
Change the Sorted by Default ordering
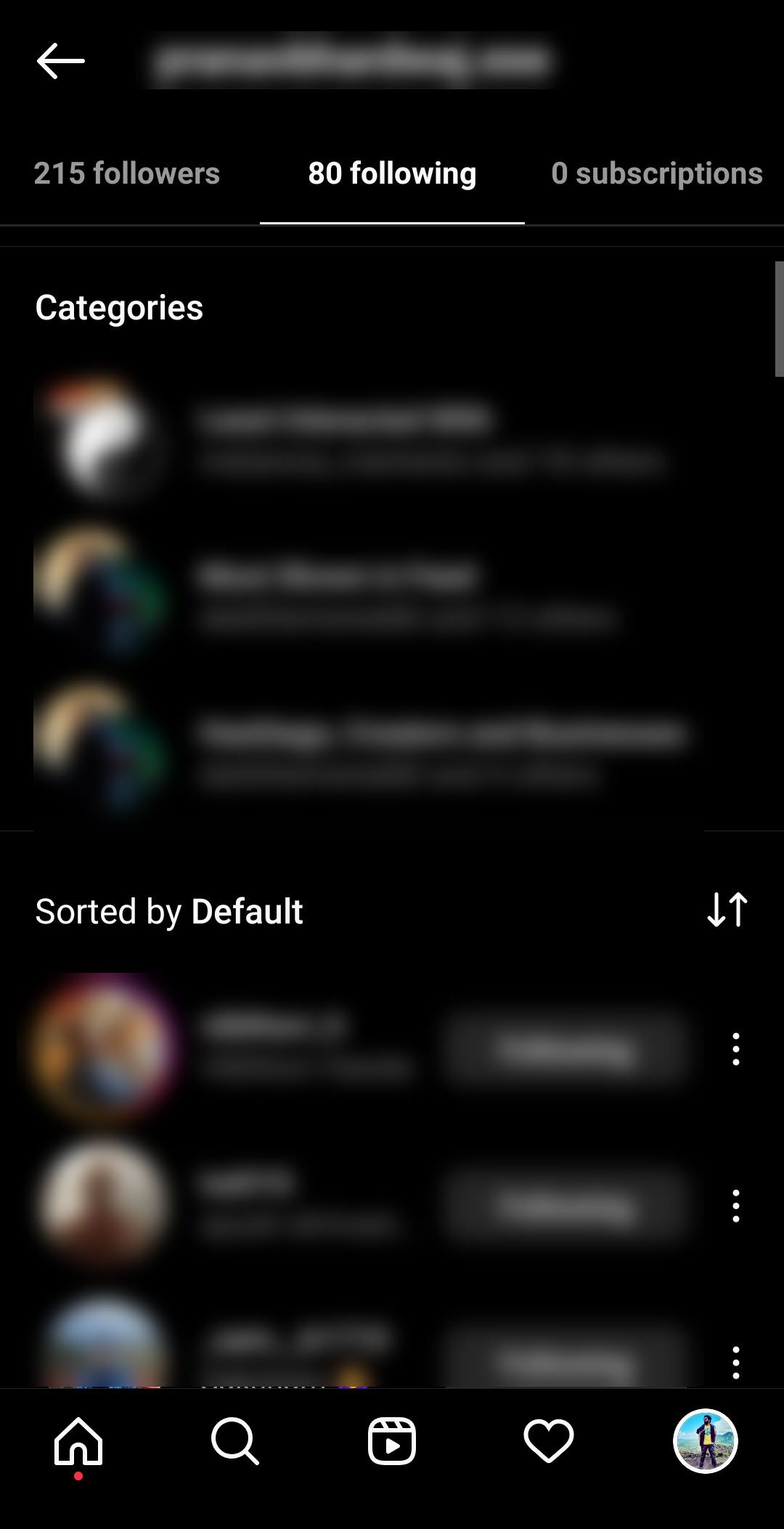170,910
